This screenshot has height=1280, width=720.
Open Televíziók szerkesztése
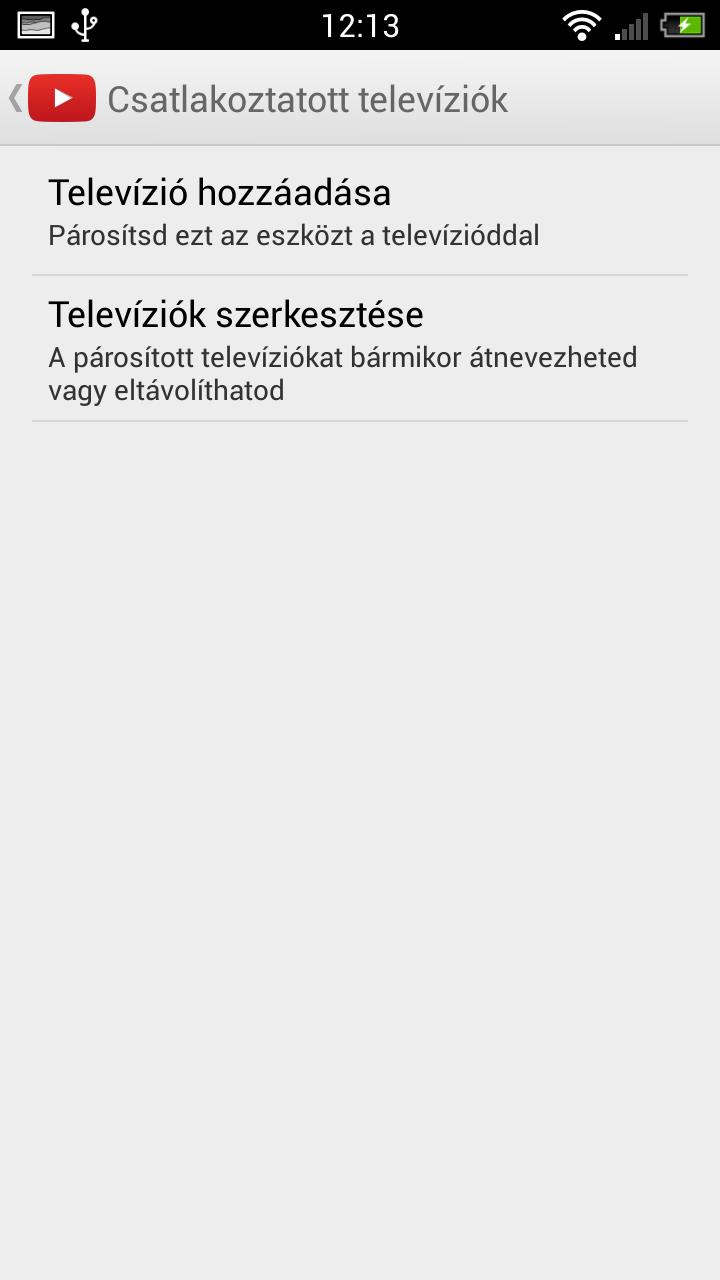[x=360, y=349]
